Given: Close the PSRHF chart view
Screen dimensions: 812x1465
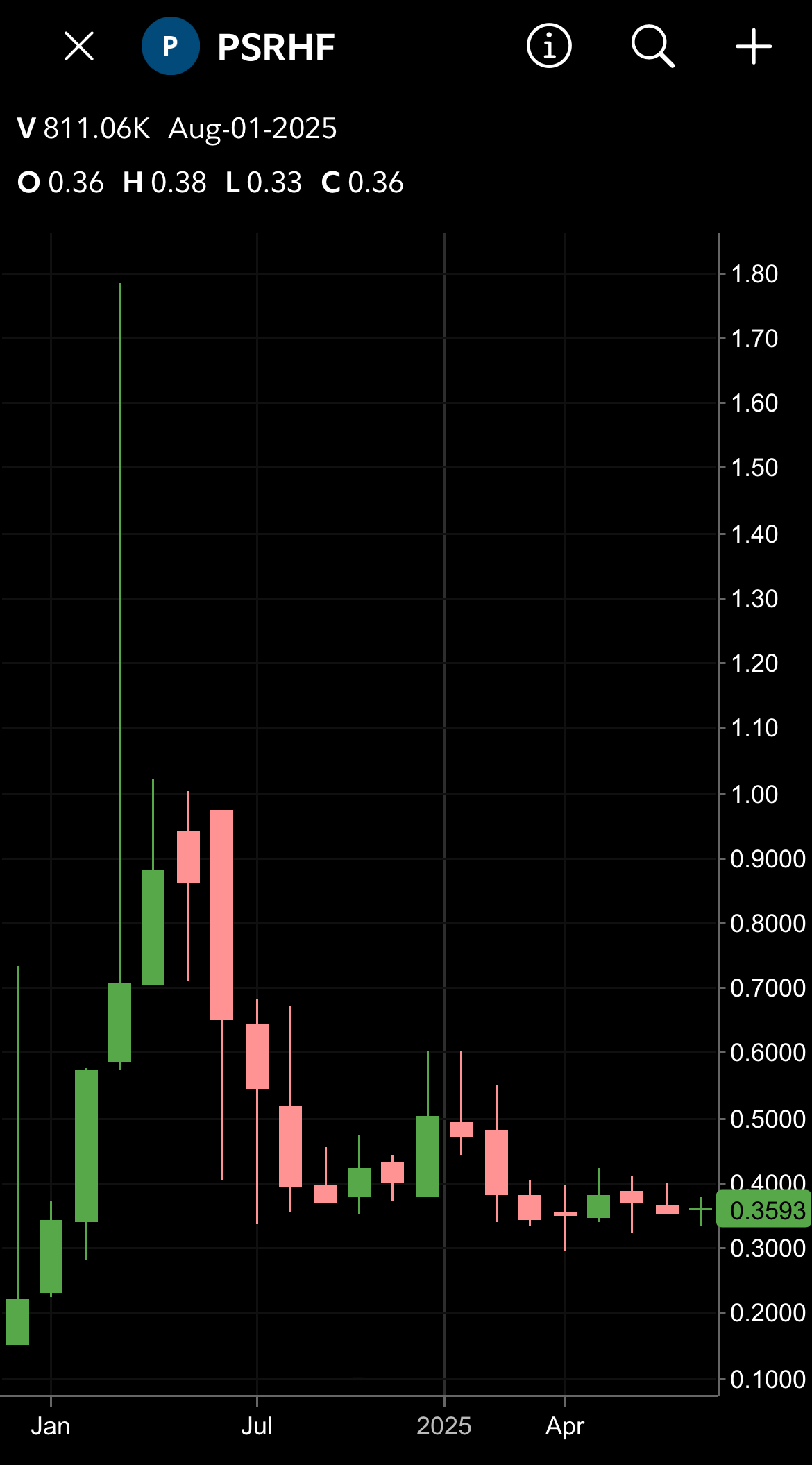Looking at the screenshot, I should (x=79, y=47).
